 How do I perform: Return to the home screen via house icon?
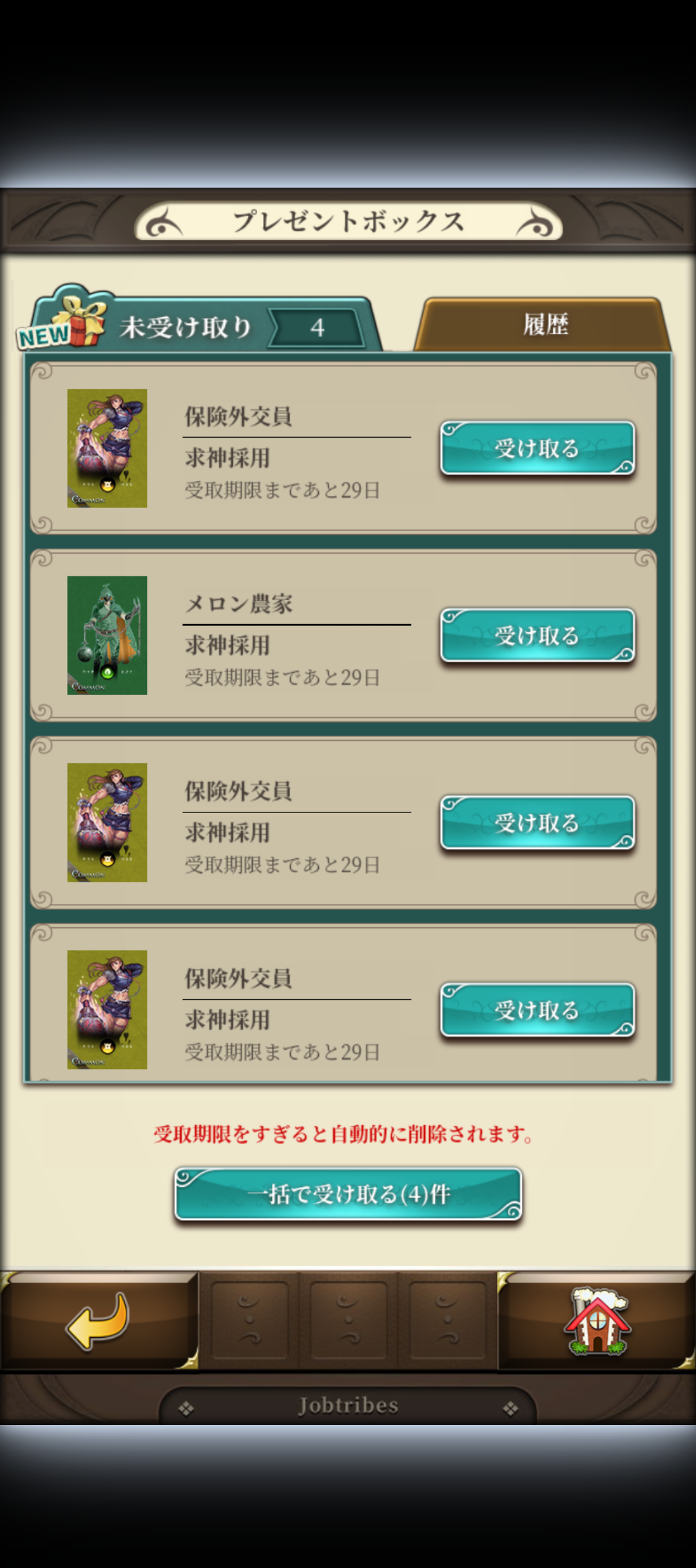(597, 1320)
